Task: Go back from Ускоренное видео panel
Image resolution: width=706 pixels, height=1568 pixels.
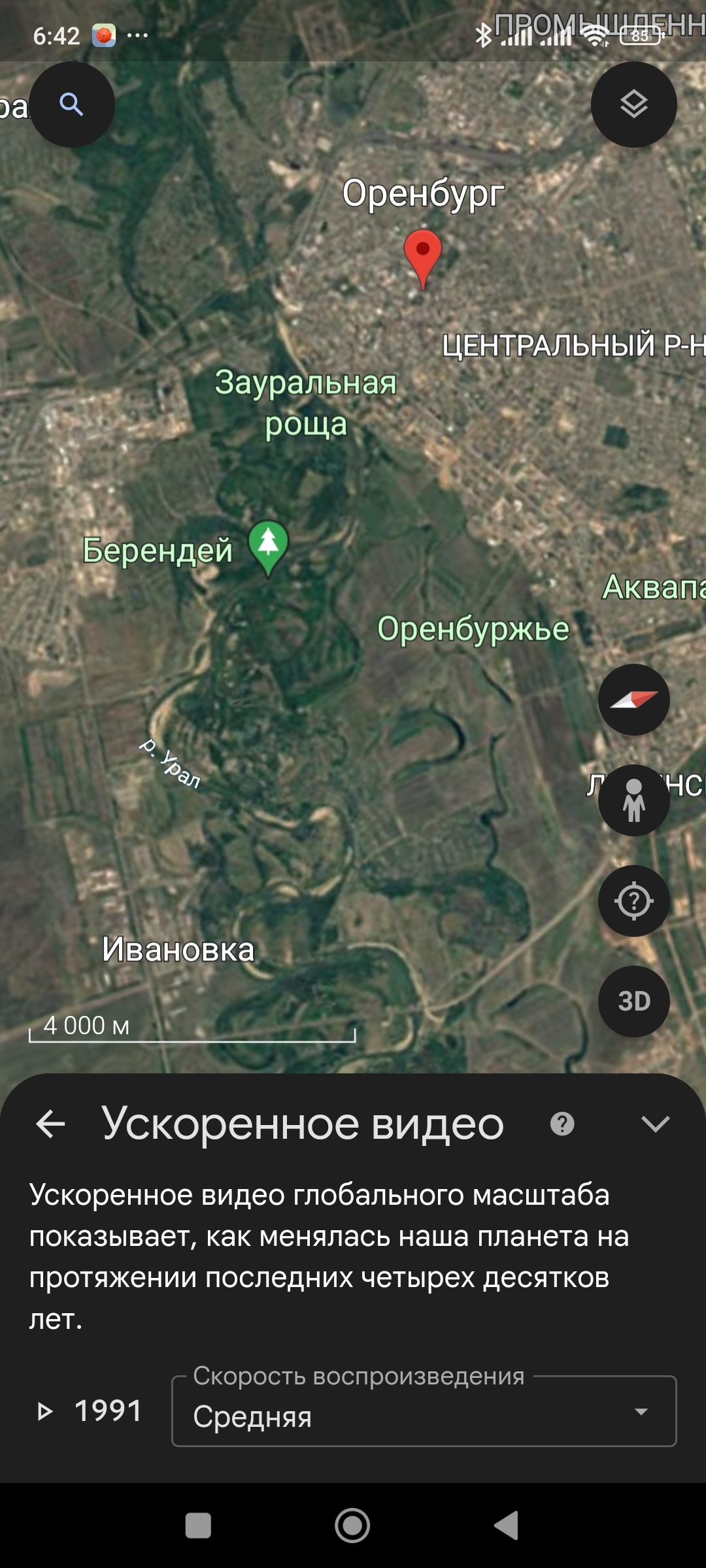Action: click(x=51, y=1124)
